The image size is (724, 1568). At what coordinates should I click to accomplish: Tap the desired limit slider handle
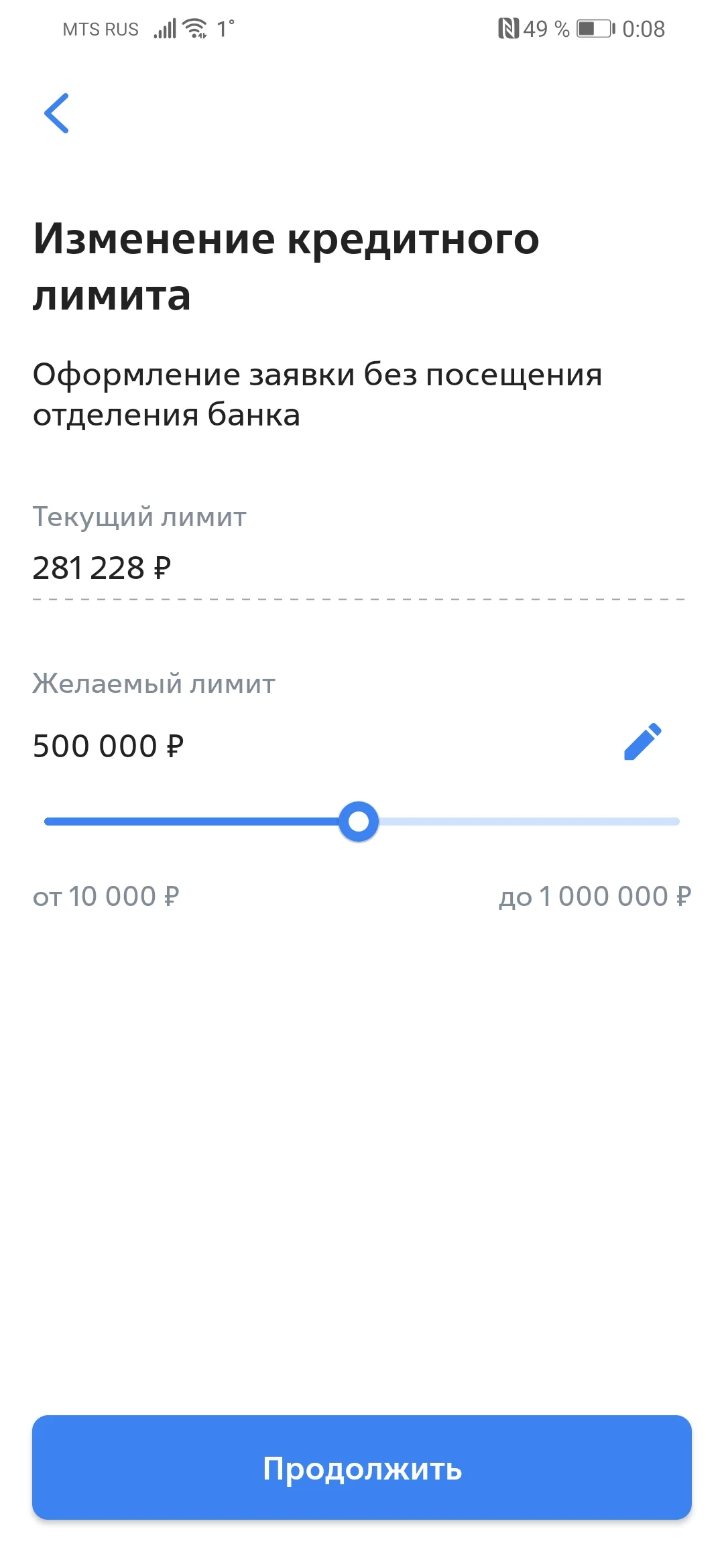click(359, 822)
